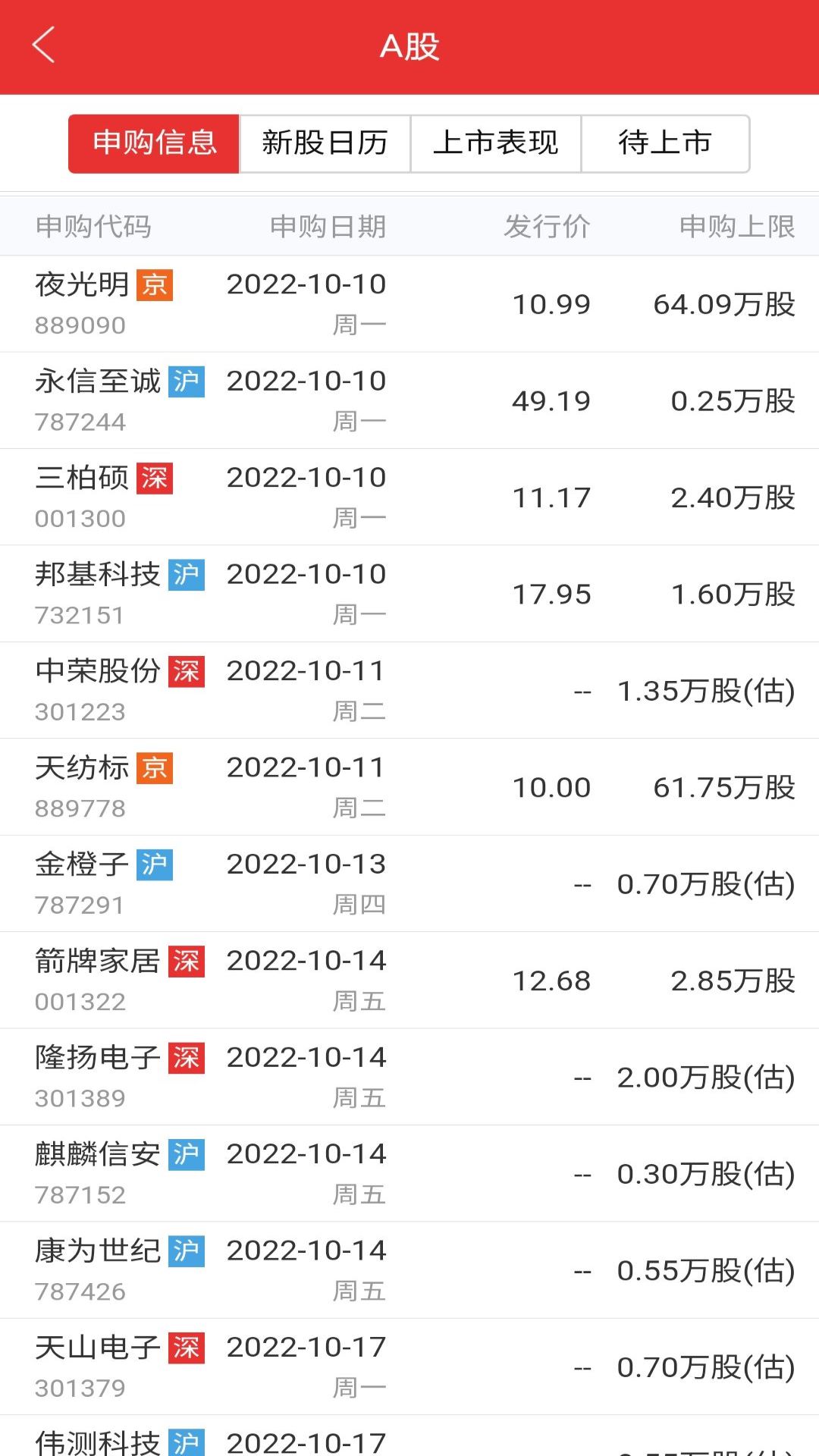
Task: Tap the 邦基科技 732151 row
Action: click(x=409, y=594)
